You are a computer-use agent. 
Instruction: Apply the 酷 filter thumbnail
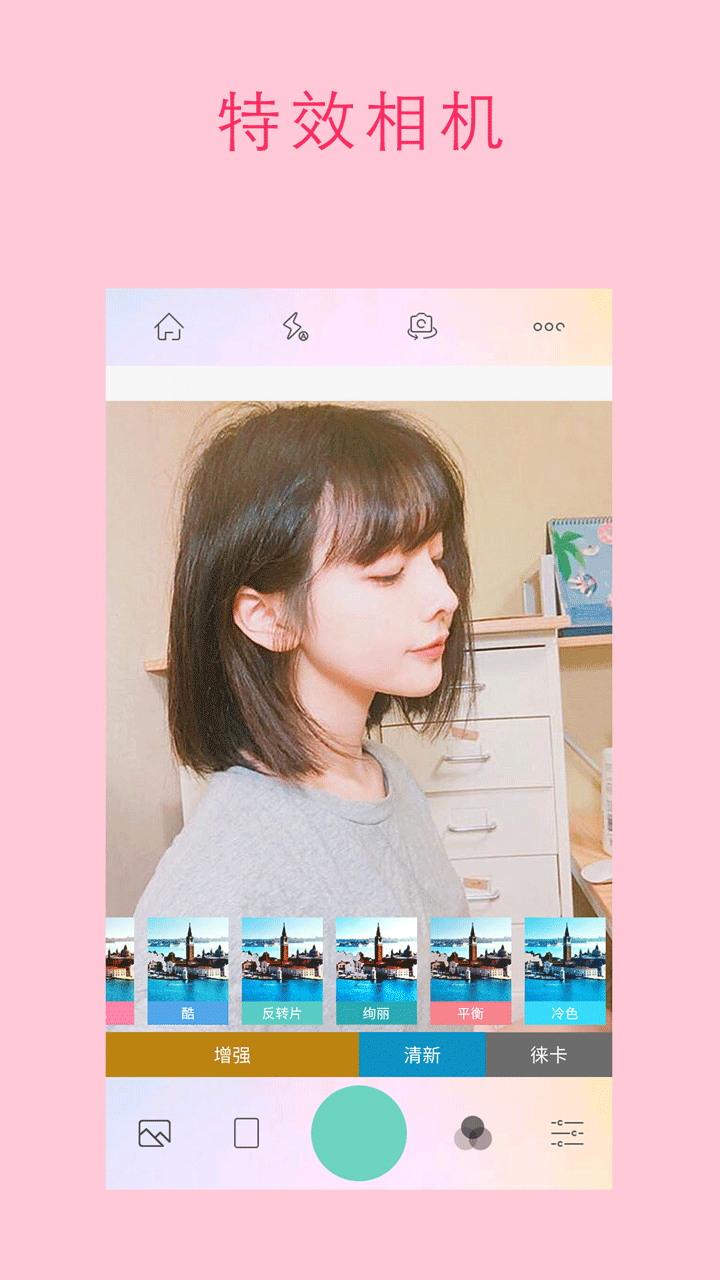tap(187, 967)
